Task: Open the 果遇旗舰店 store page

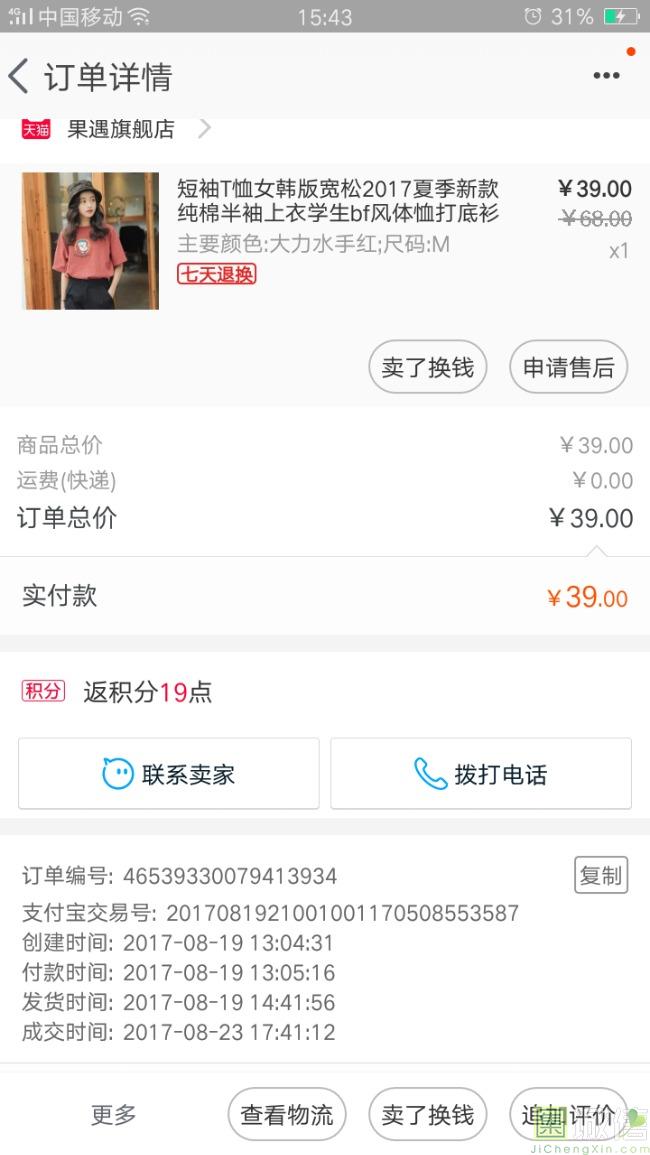Action: (121, 129)
